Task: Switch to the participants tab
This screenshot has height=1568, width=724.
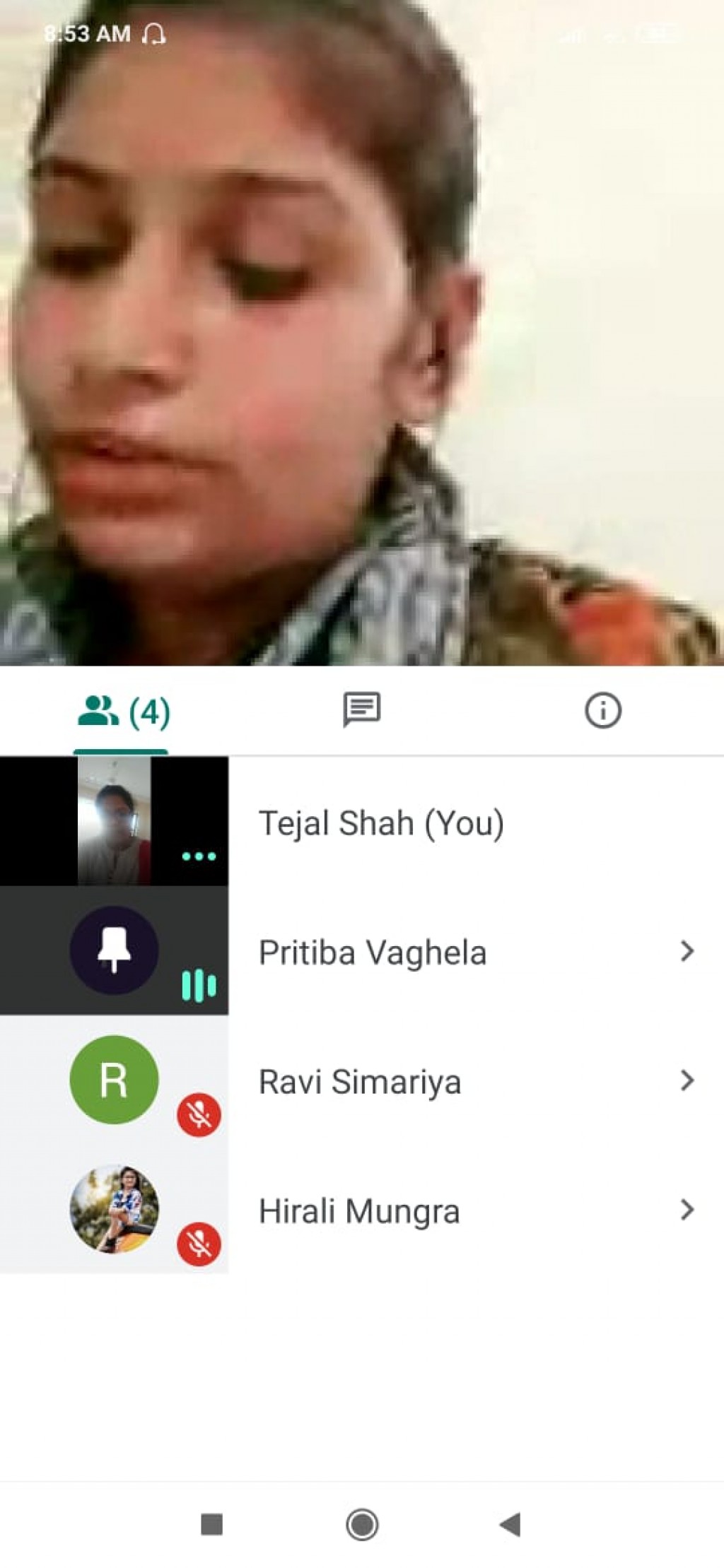Action: 122,712
